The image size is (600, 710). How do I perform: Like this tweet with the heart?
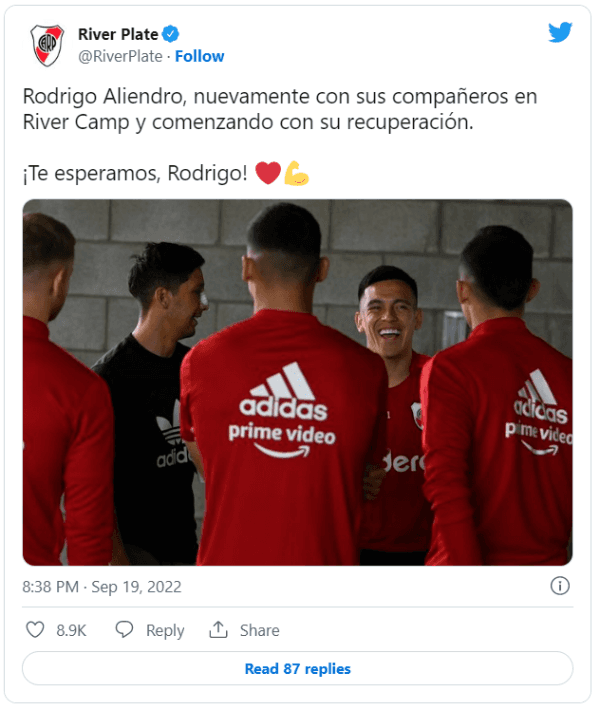[36, 630]
